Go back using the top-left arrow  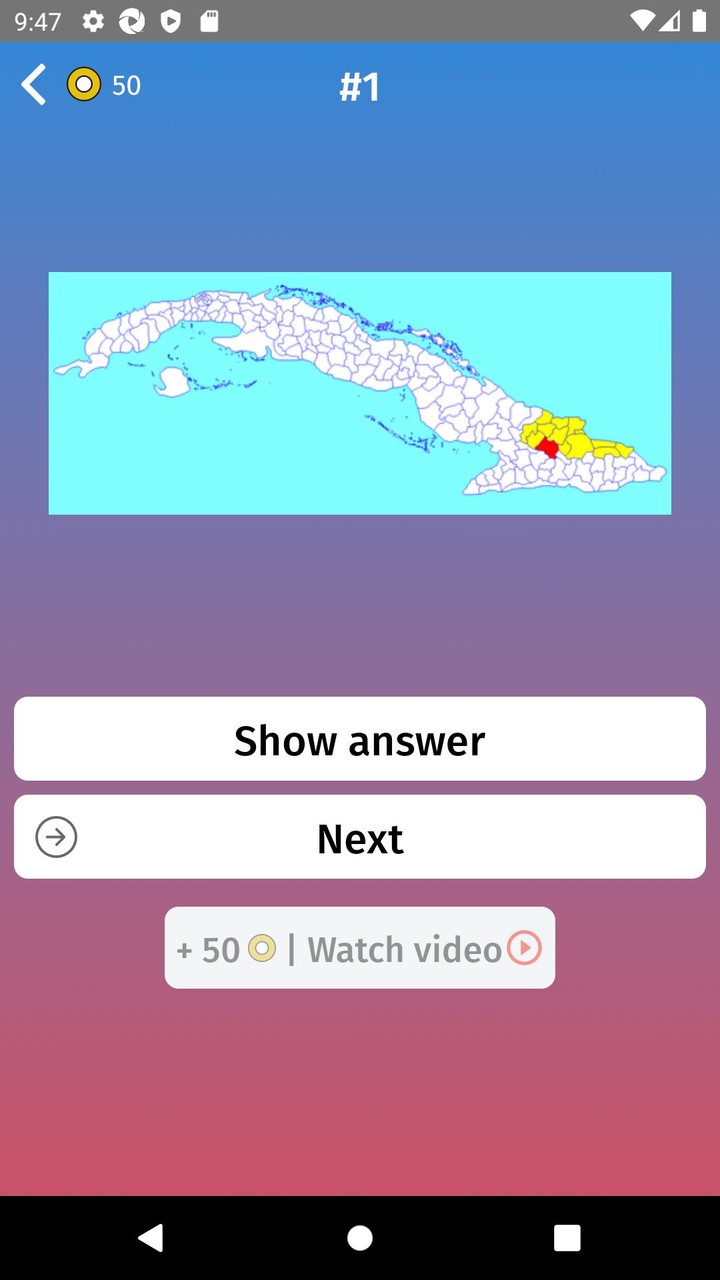coord(34,85)
